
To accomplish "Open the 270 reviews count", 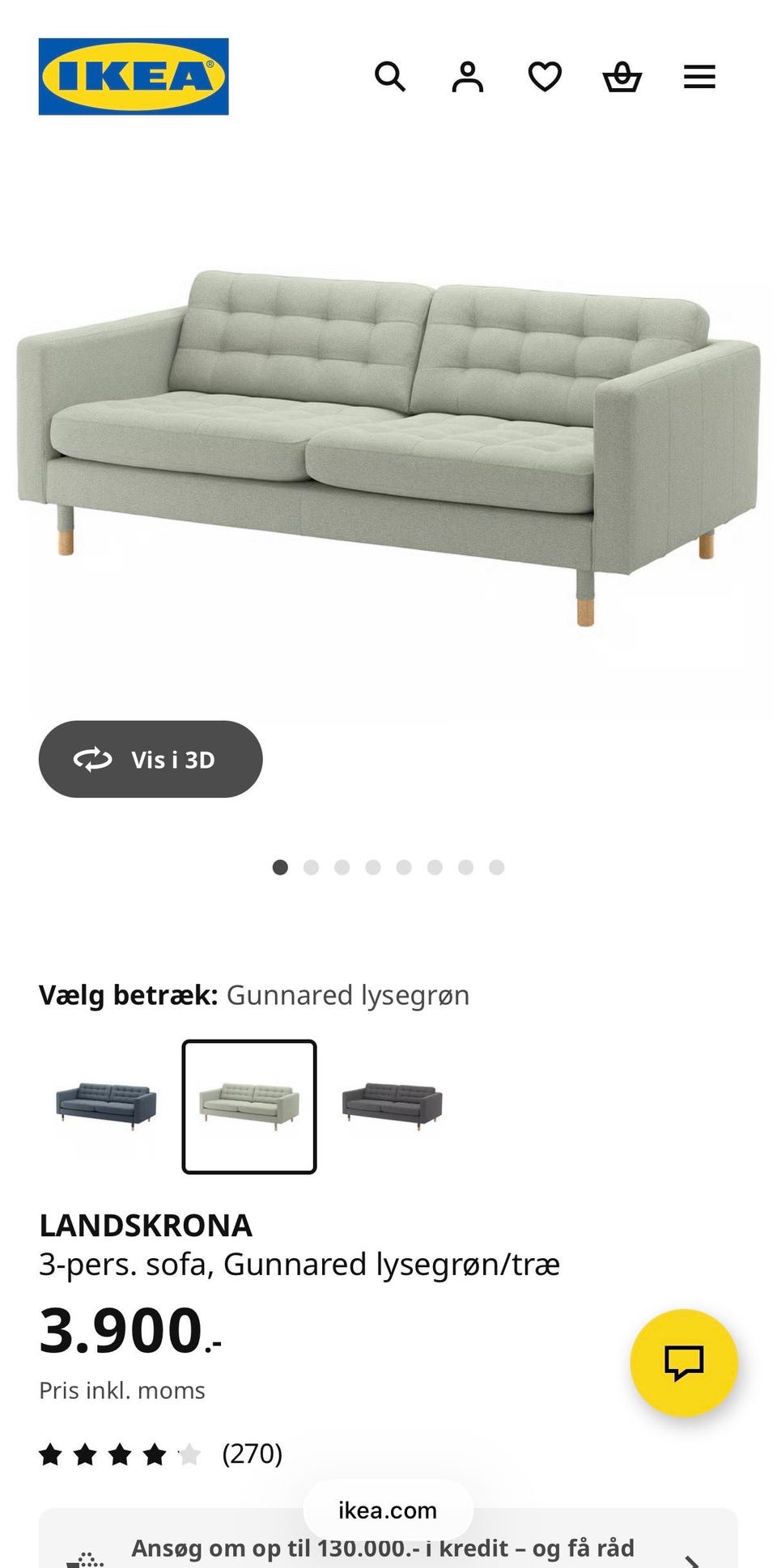I will [252, 1453].
